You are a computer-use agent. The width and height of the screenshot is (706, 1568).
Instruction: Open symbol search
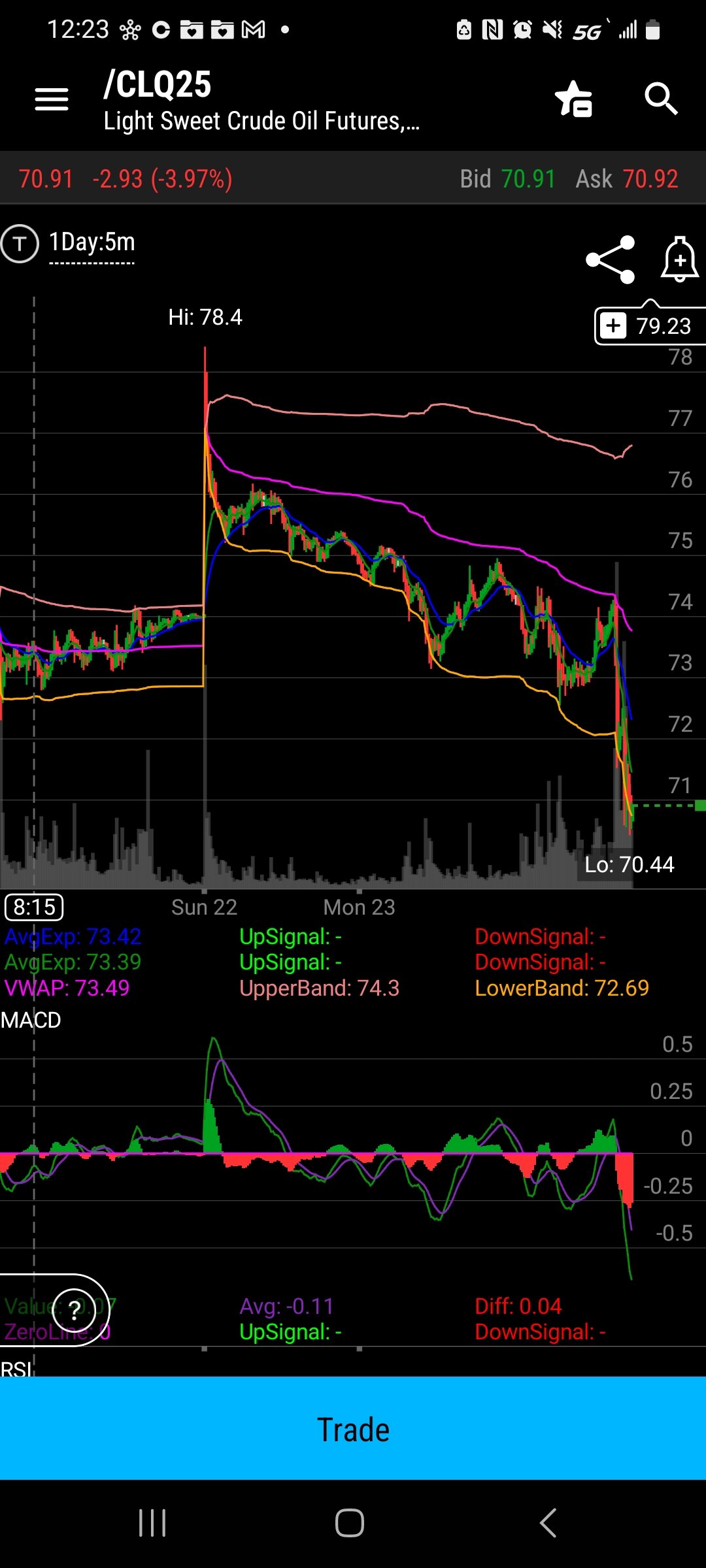click(x=661, y=99)
